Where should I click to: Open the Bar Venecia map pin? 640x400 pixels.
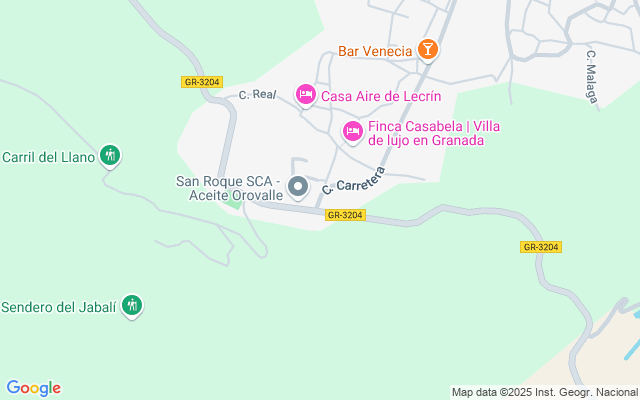click(427, 50)
